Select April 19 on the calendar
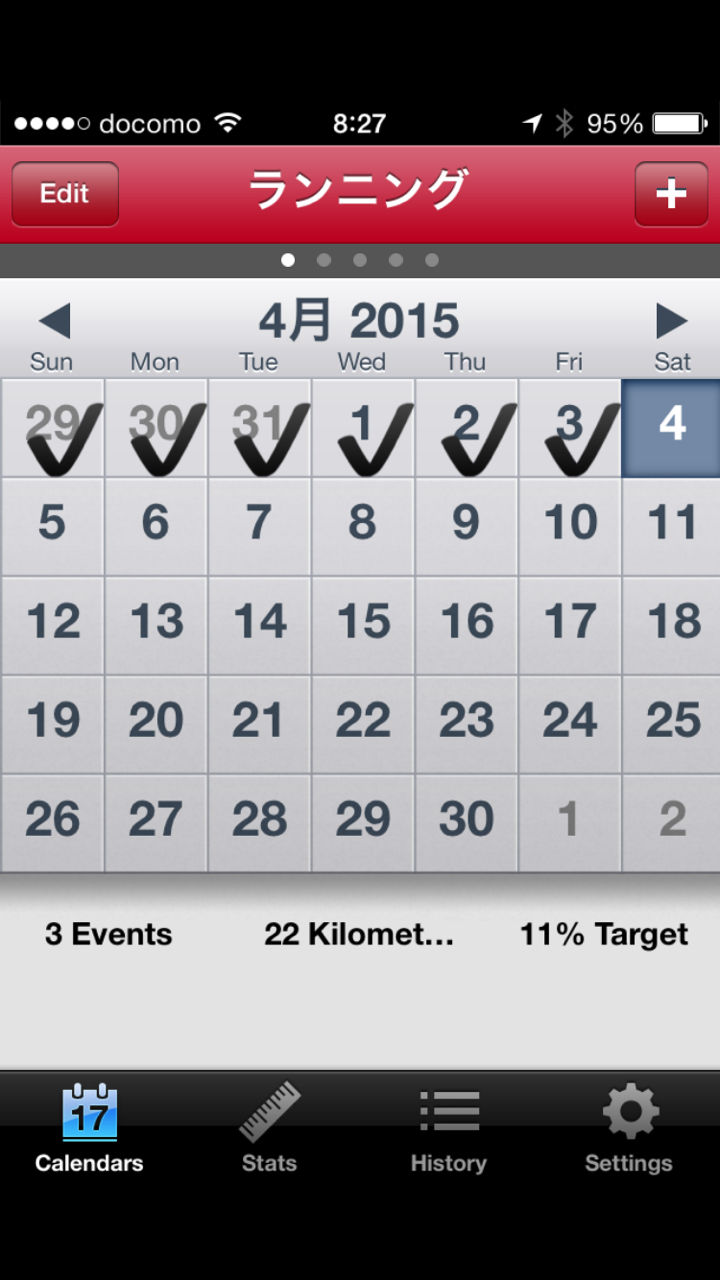 52,722
